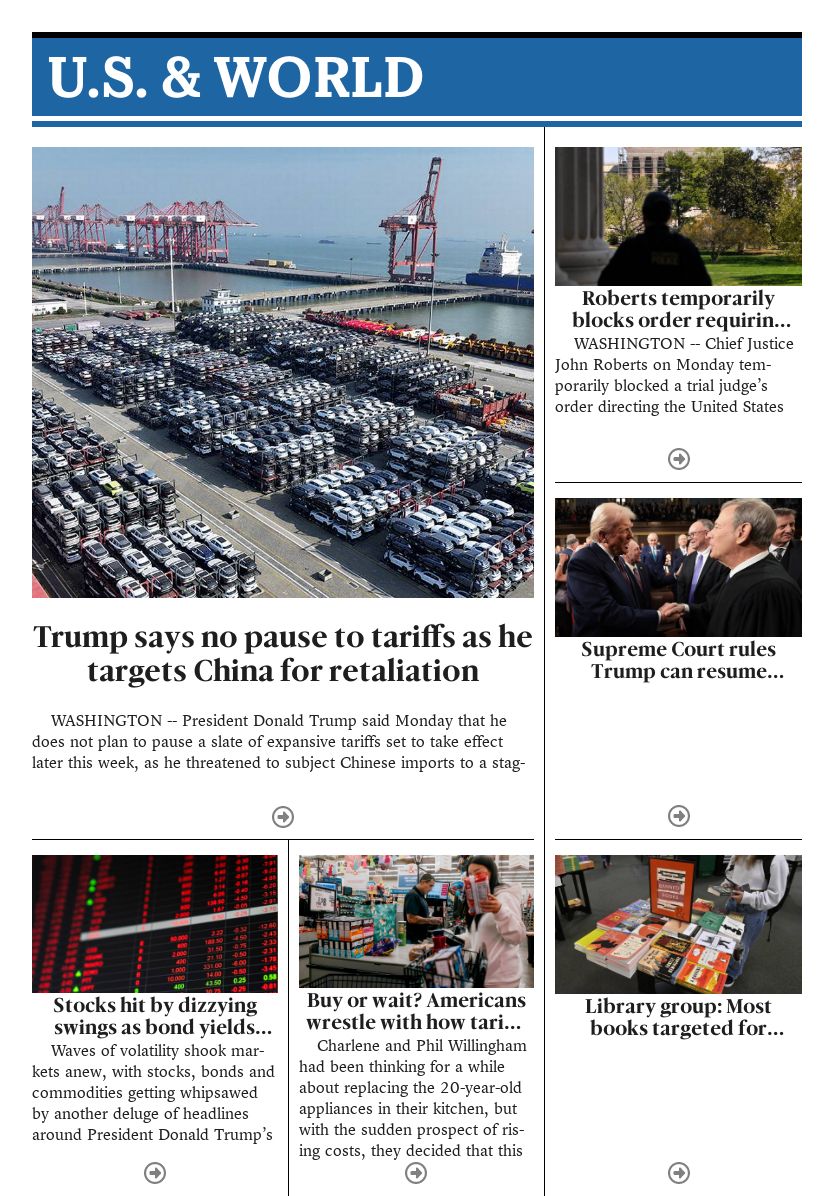The width and height of the screenshot is (834, 1196).
Task: Tap the arrow under the Roberts article
Action: (679, 459)
